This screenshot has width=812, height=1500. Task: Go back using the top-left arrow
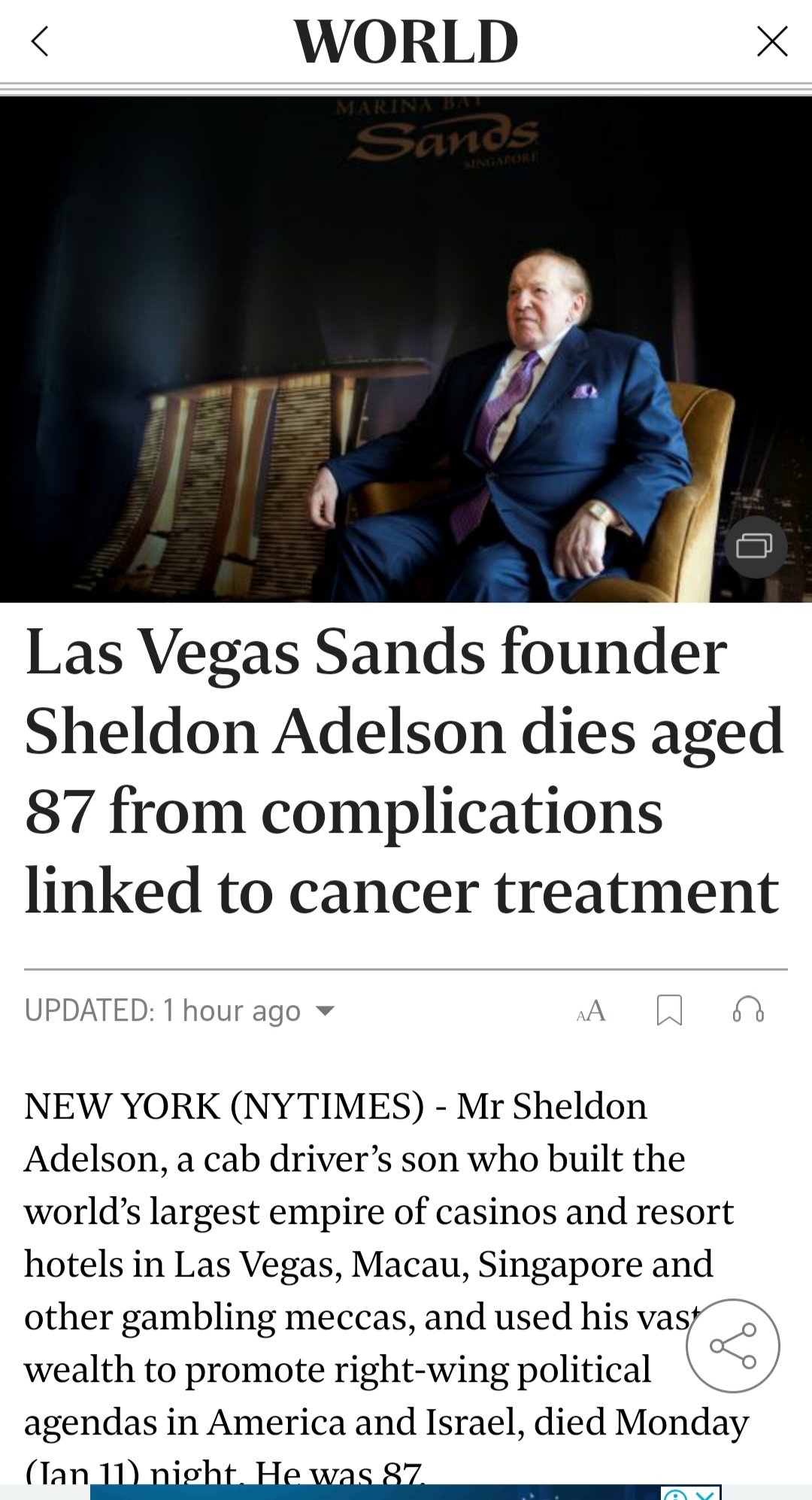pos(41,41)
